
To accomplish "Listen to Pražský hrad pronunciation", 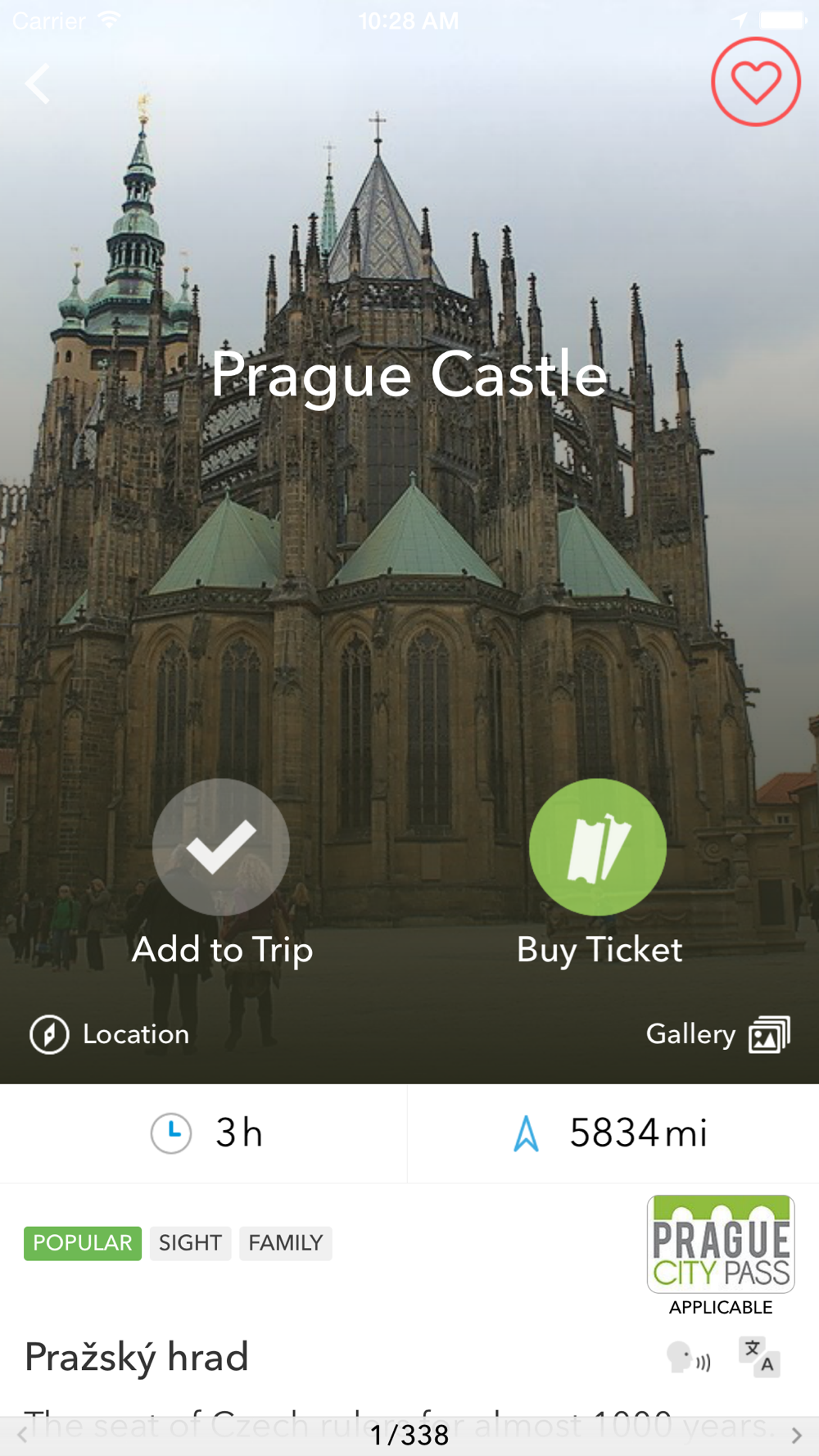I will point(688,1357).
